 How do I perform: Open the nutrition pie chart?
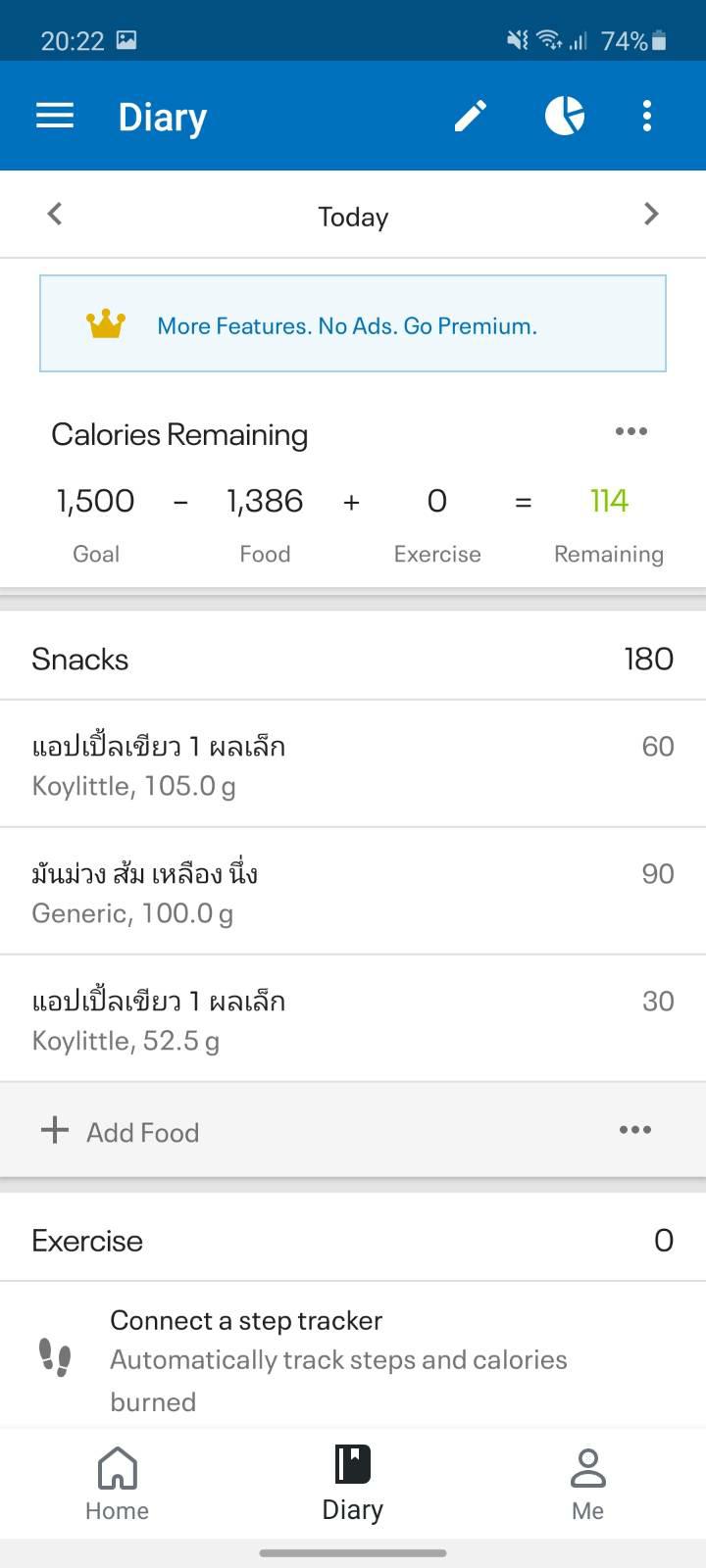pyautogui.click(x=565, y=116)
